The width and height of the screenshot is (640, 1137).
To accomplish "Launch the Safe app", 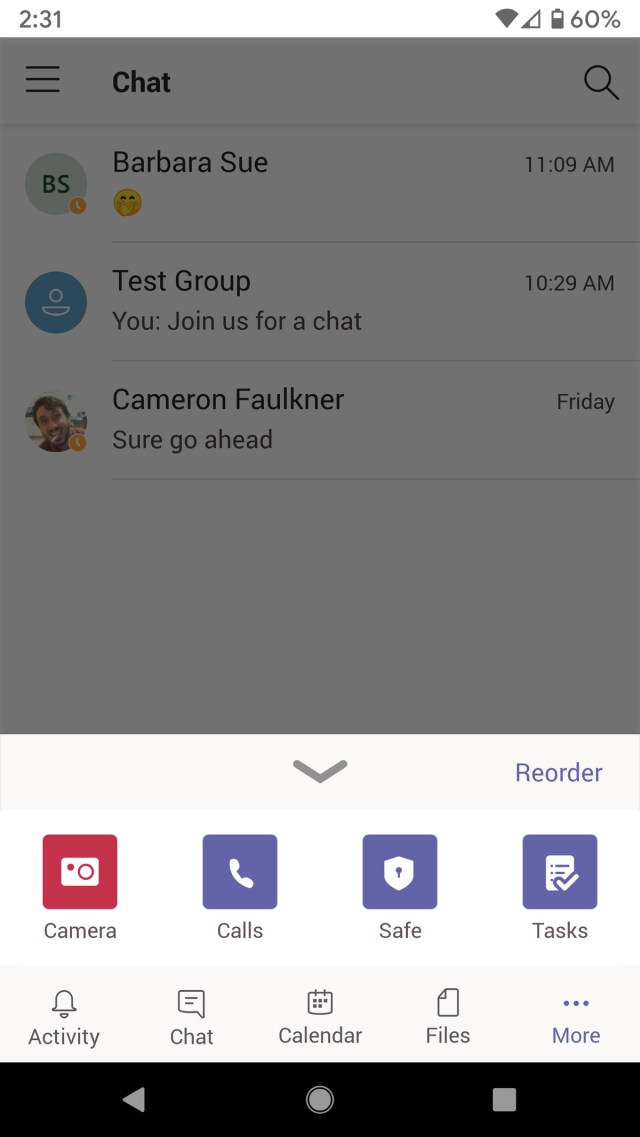I will coord(400,872).
